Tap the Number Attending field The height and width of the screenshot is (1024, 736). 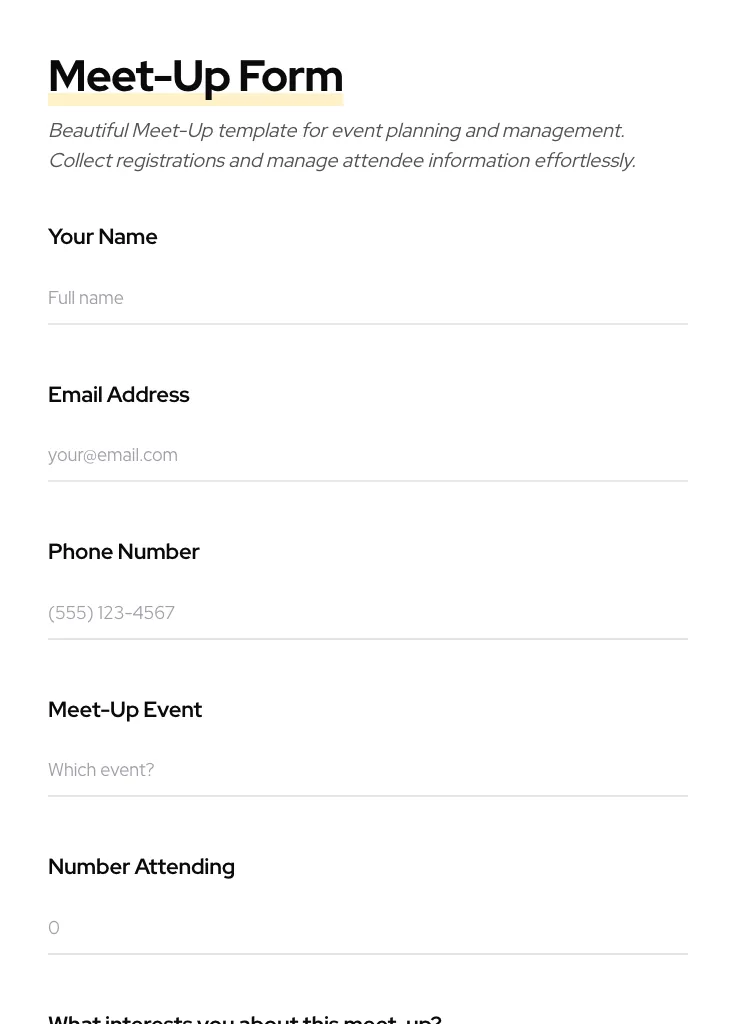[367, 928]
